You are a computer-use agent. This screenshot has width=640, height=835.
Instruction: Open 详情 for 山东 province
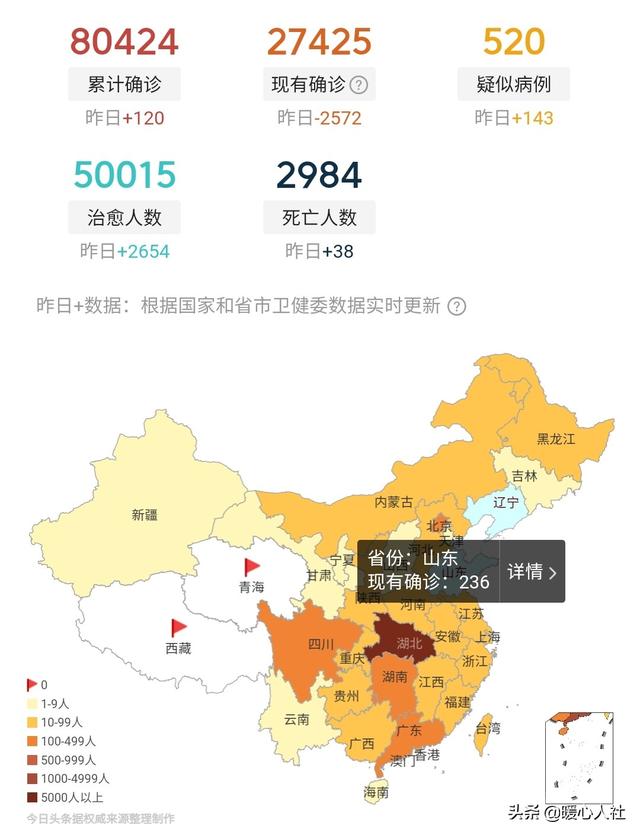[x=531, y=571]
